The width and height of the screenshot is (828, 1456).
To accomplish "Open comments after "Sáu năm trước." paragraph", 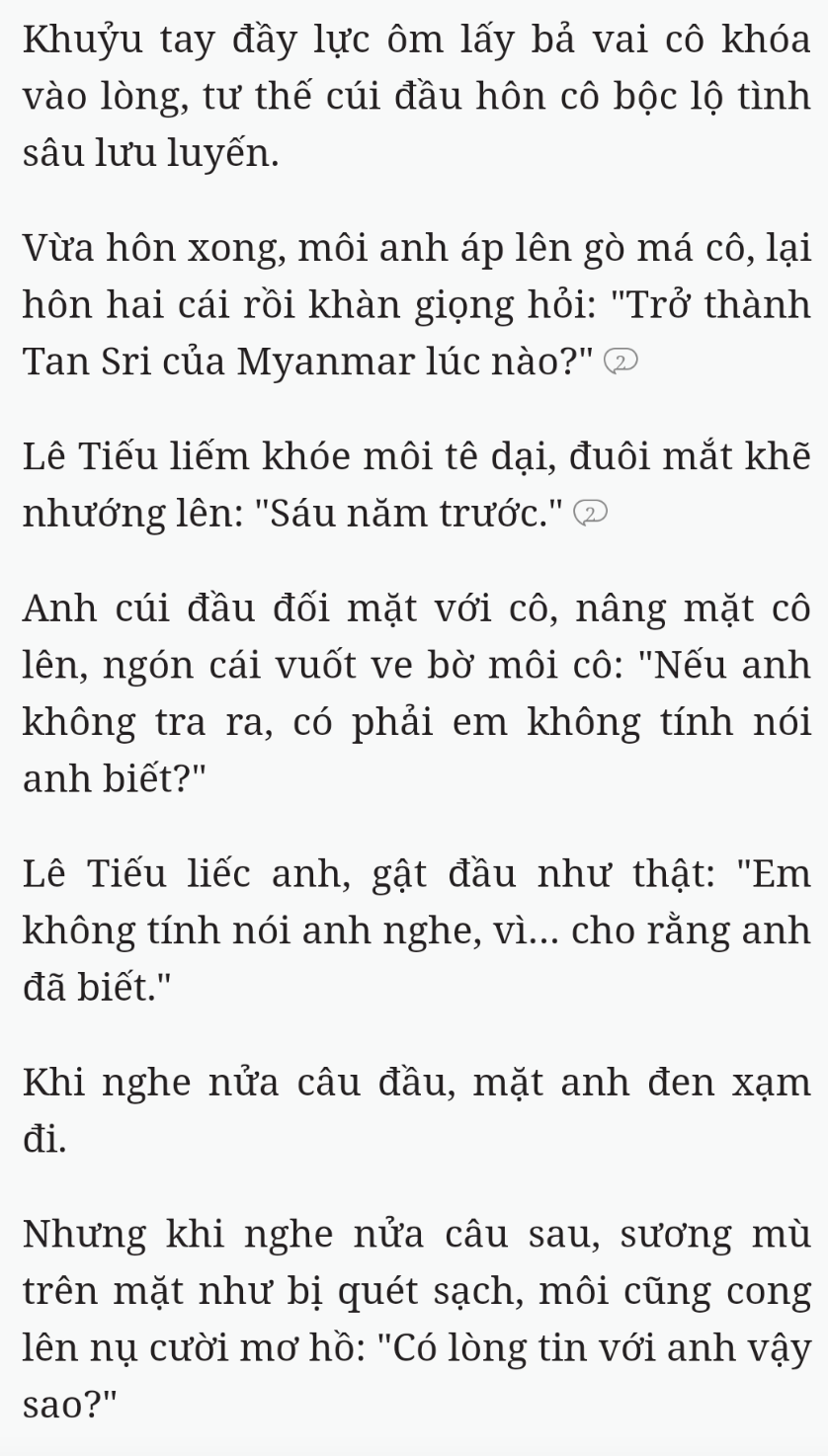I will [x=593, y=513].
